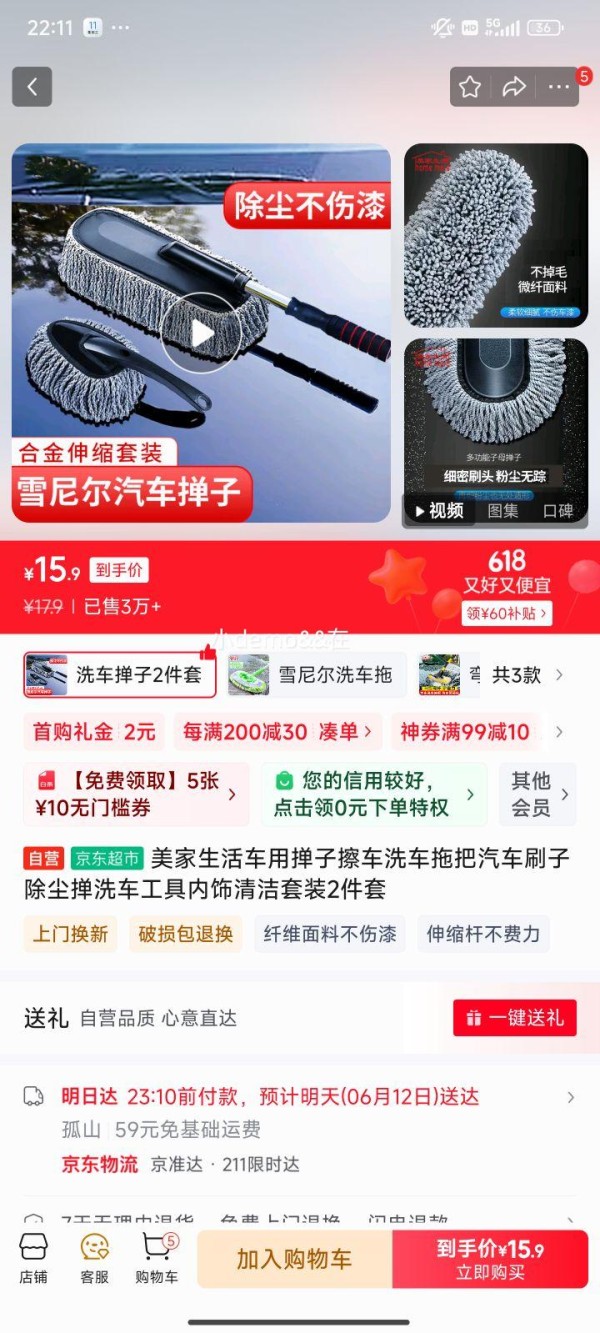Image resolution: width=600 pixels, height=1333 pixels.
Task: Open the 每满200减30 凑单 promotion
Action: [277, 732]
